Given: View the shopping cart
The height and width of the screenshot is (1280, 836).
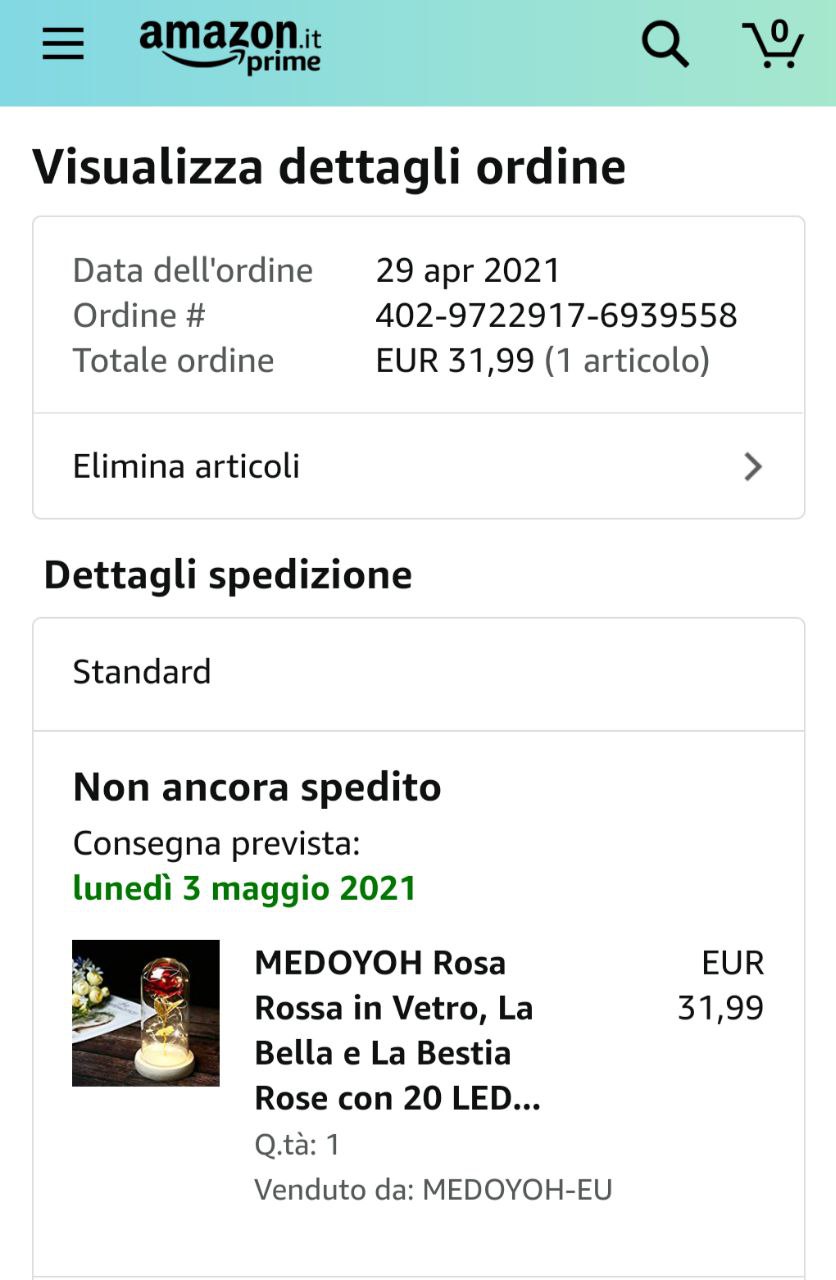Looking at the screenshot, I should (774, 44).
